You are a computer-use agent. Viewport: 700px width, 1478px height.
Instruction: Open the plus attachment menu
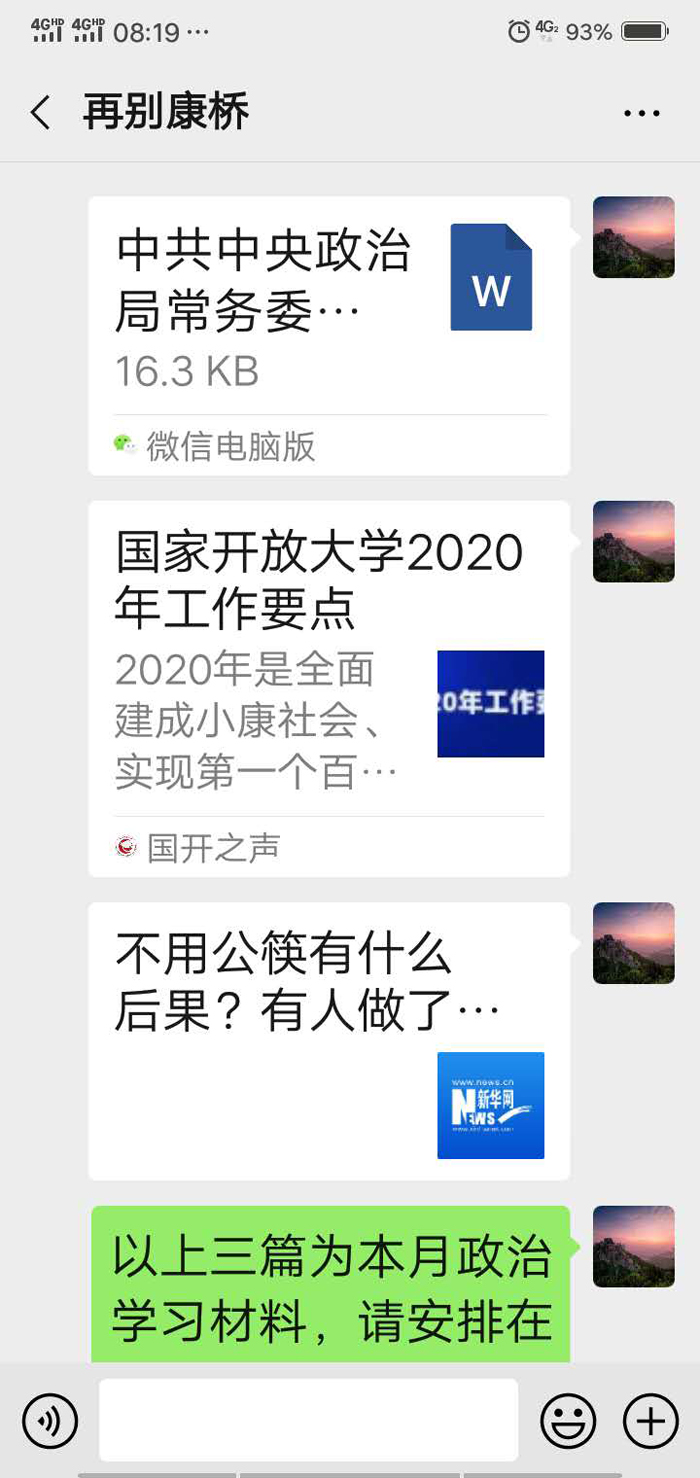point(651,1420)
